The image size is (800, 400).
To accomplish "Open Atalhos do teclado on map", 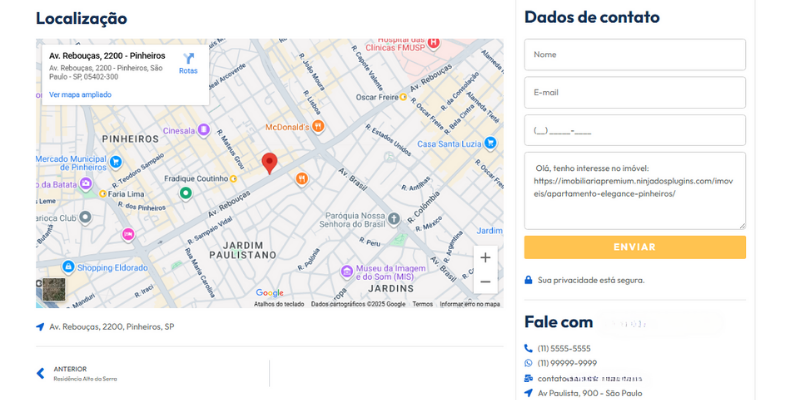I will pos(279,304).
